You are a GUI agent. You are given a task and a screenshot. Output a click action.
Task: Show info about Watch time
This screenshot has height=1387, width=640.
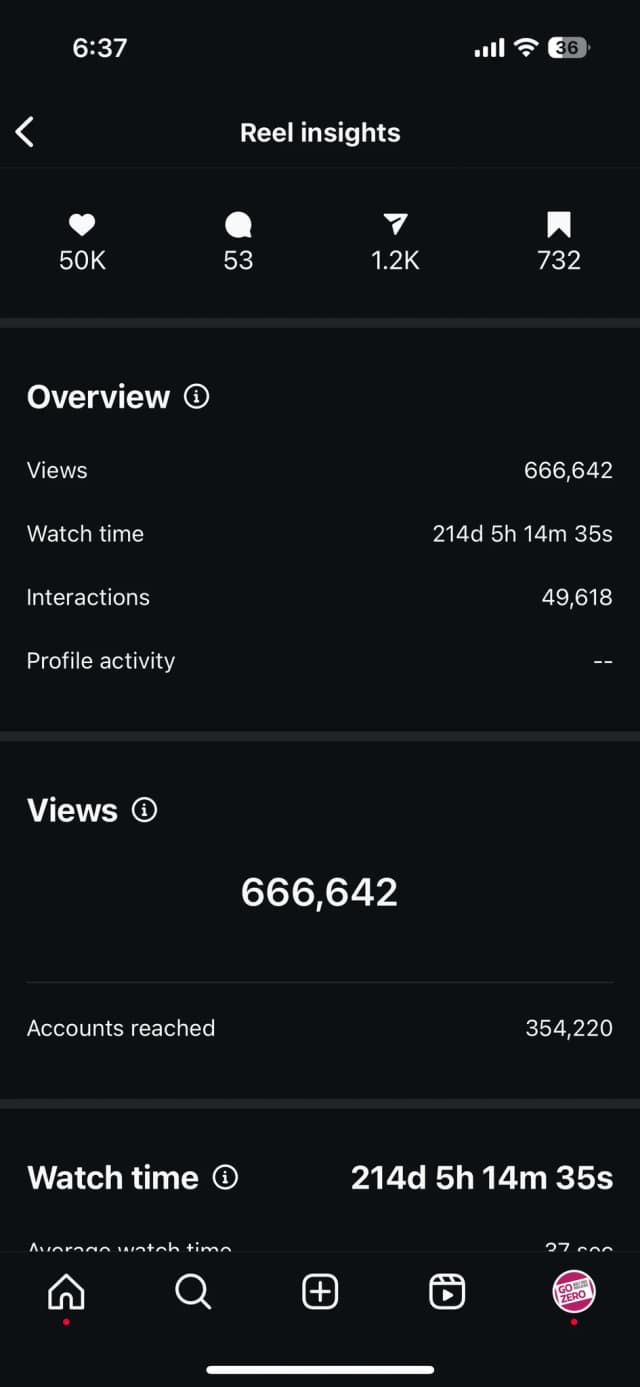coord(226,1178)
